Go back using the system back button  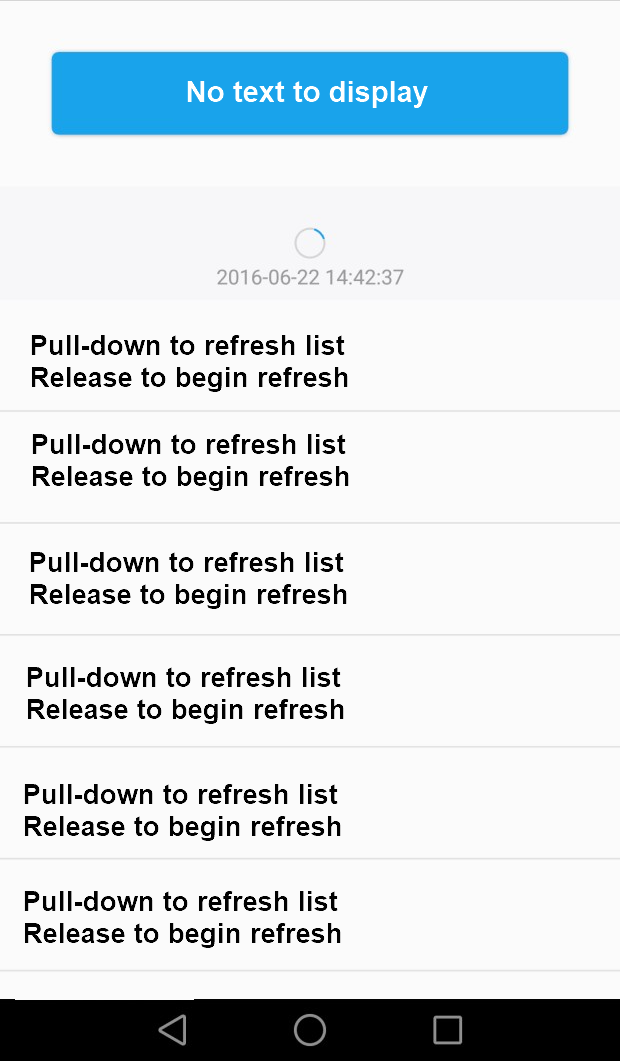[x=172, y=1029]
